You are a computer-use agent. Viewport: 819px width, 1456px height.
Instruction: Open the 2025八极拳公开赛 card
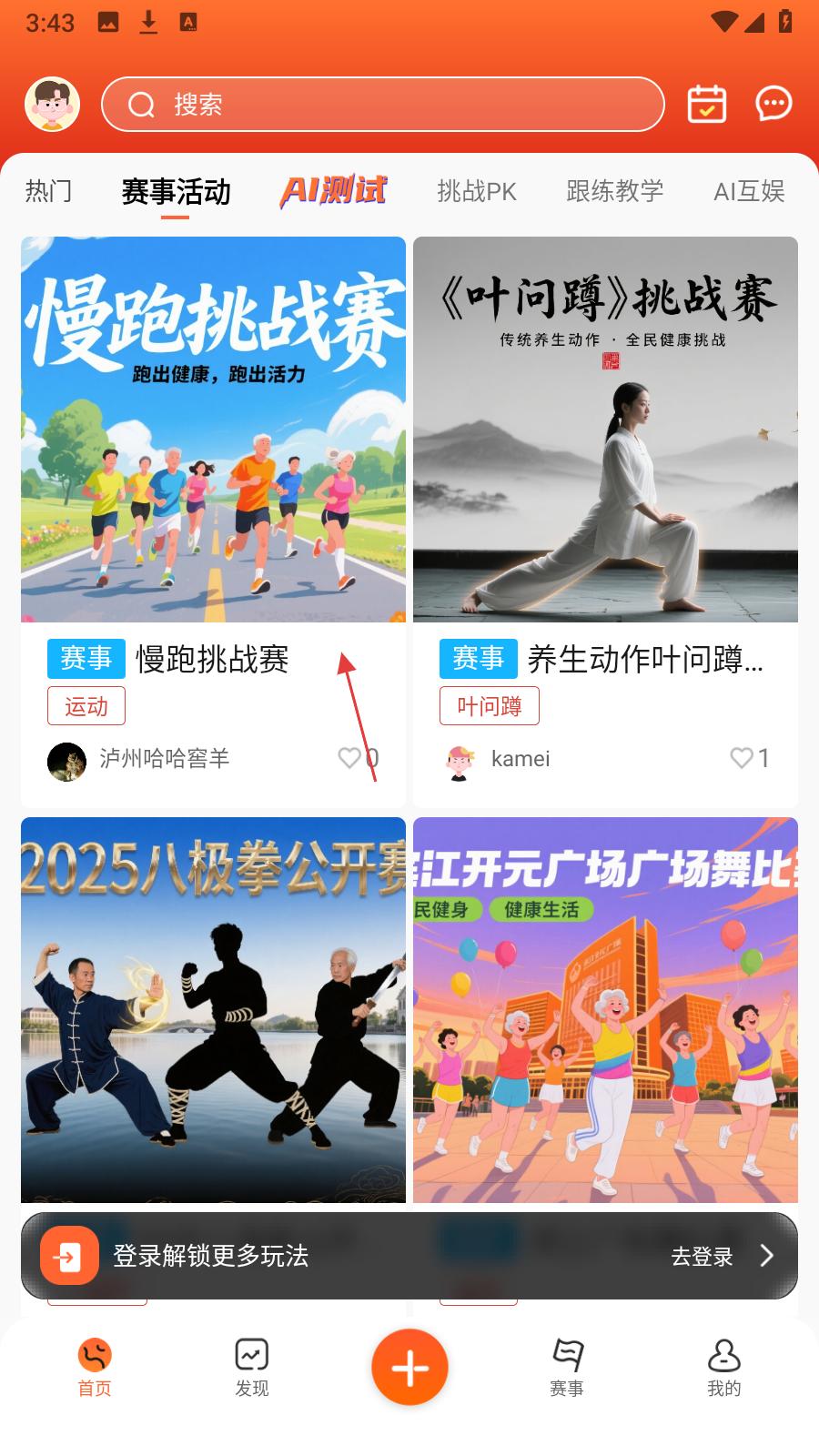[213, 1010]
